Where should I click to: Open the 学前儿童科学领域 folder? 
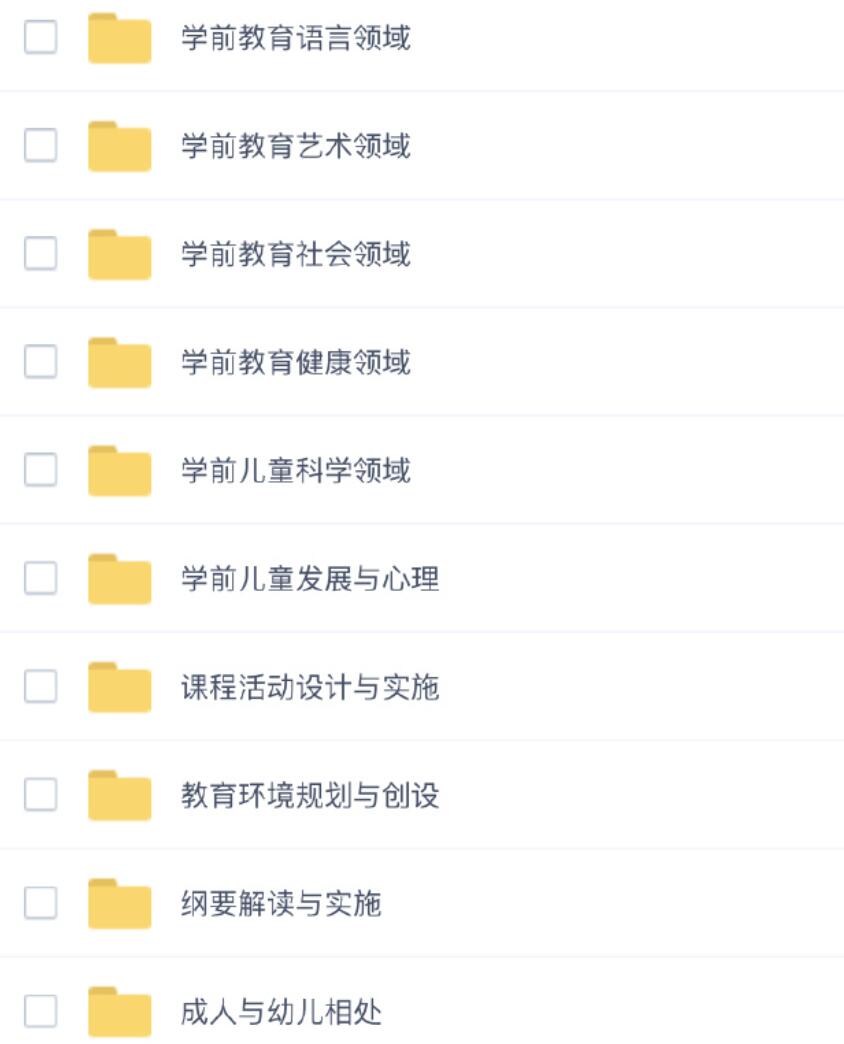coord(295,470)
